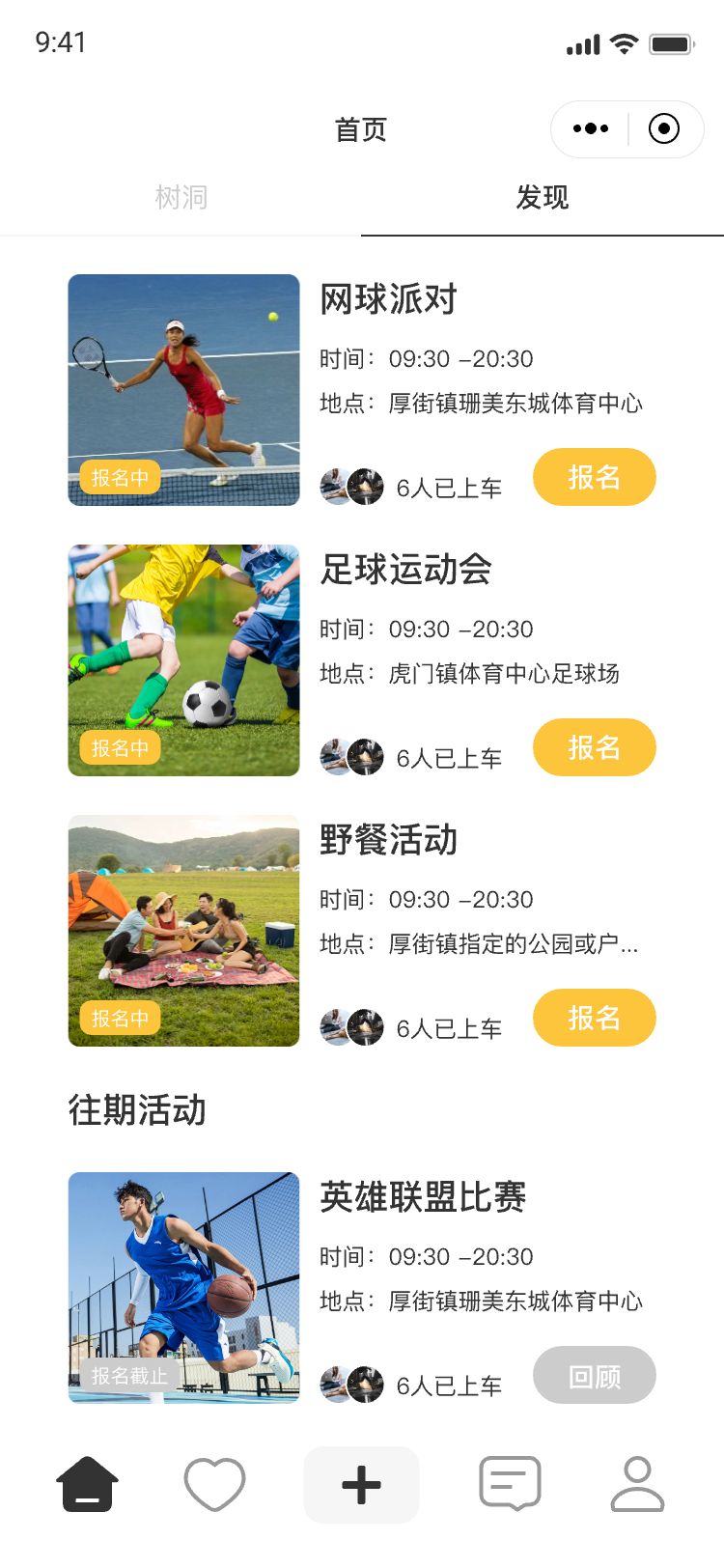Open the Favorites heart icon

[214, 1484]
